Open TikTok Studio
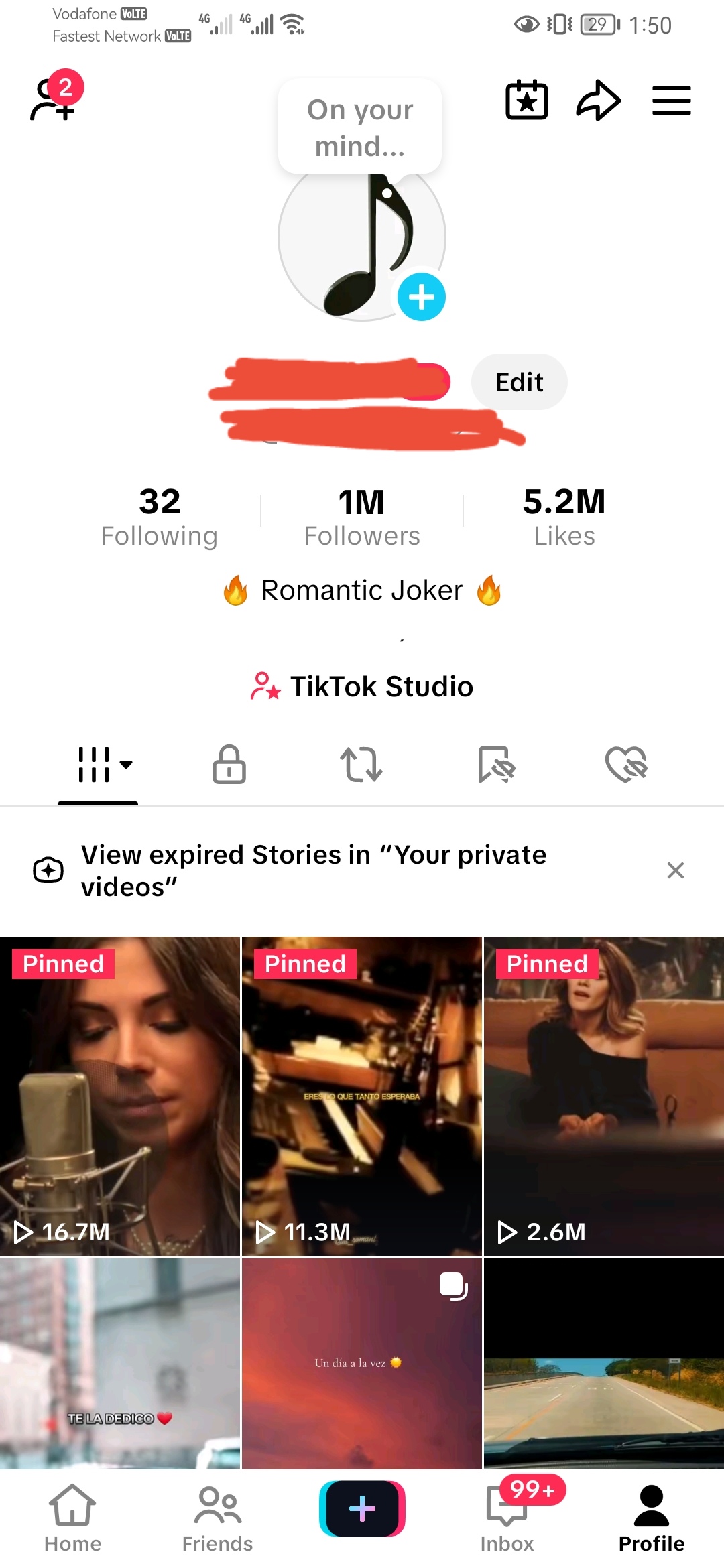 (x=362, y=686)
